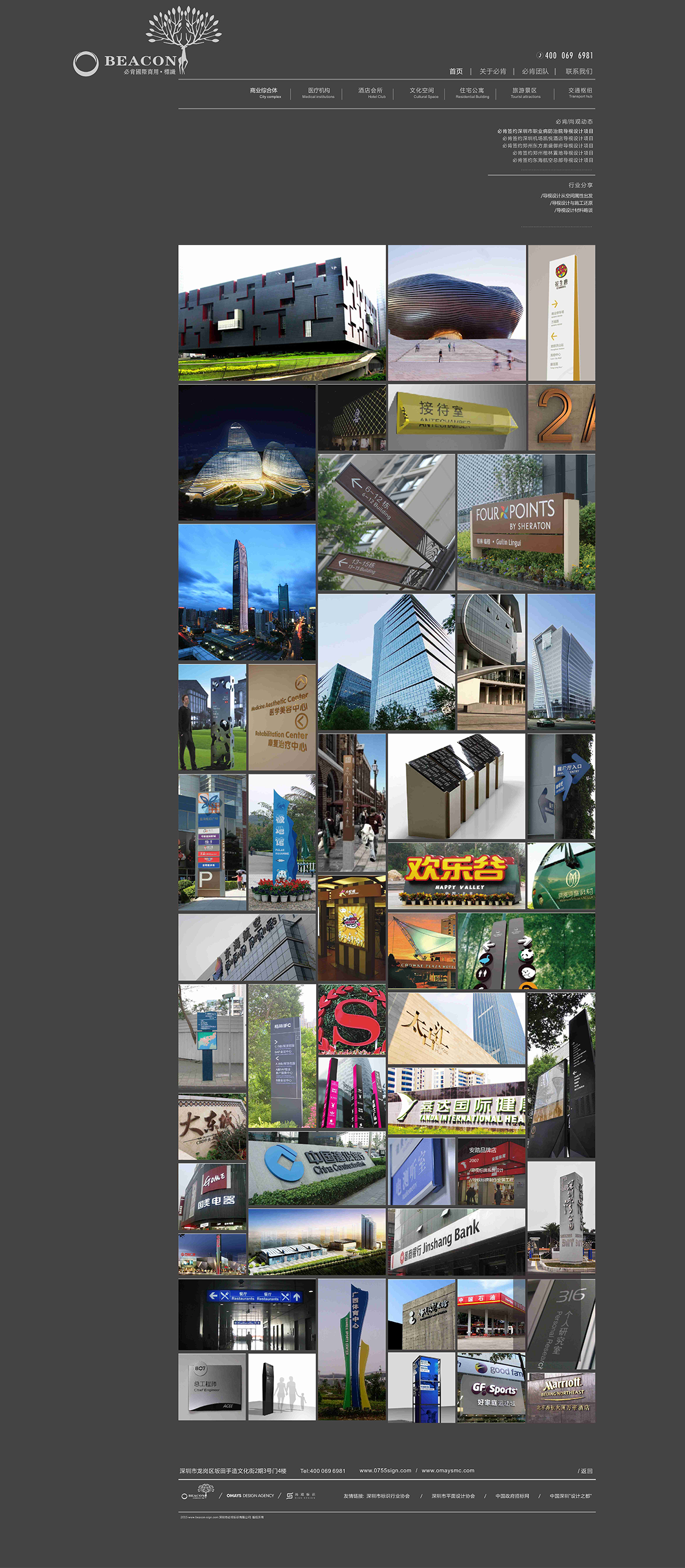Select the 文化空间 Cultural Space category
Image resolution: width=685 pixels, height=1568 pixels.
point(423,93)
